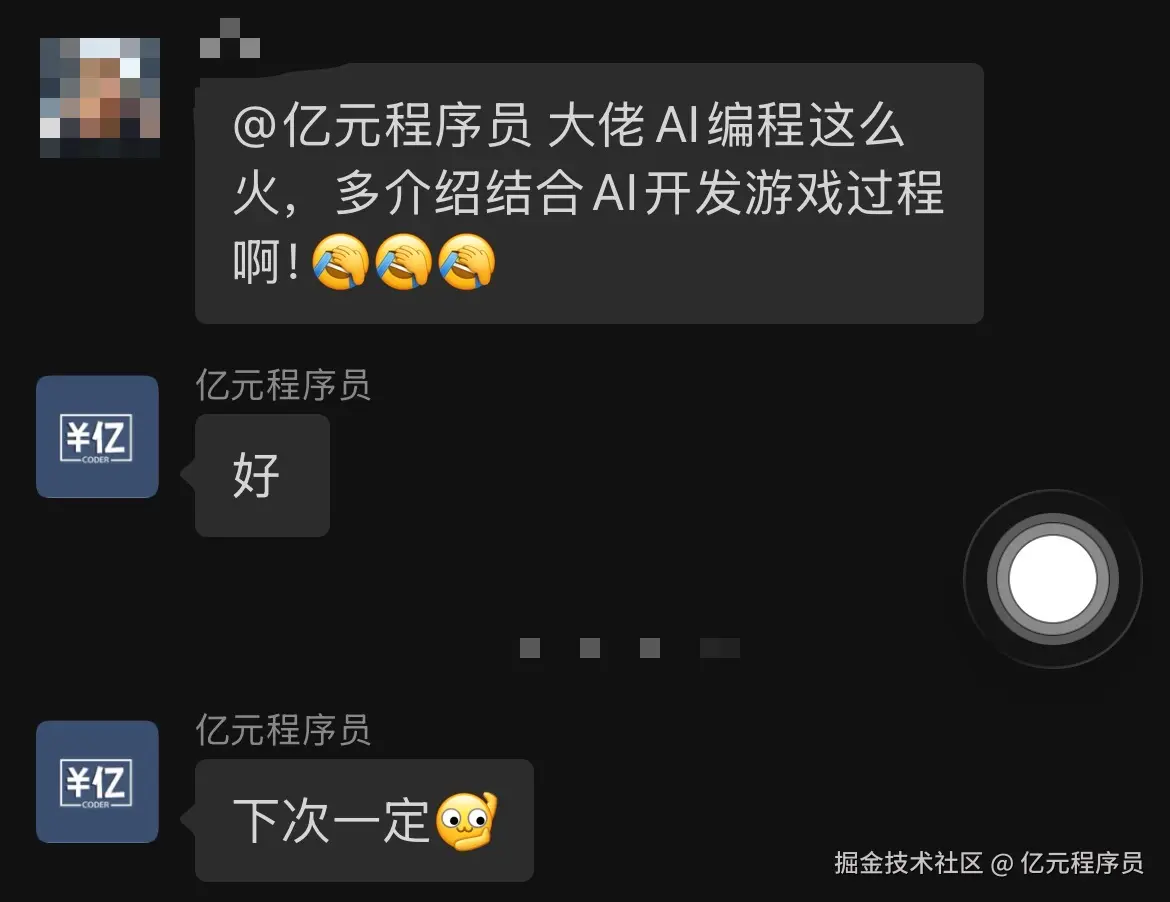
Task: Open 亿元程序员's avatar beside the 下次一定 message
Action: tap(97, 781)
